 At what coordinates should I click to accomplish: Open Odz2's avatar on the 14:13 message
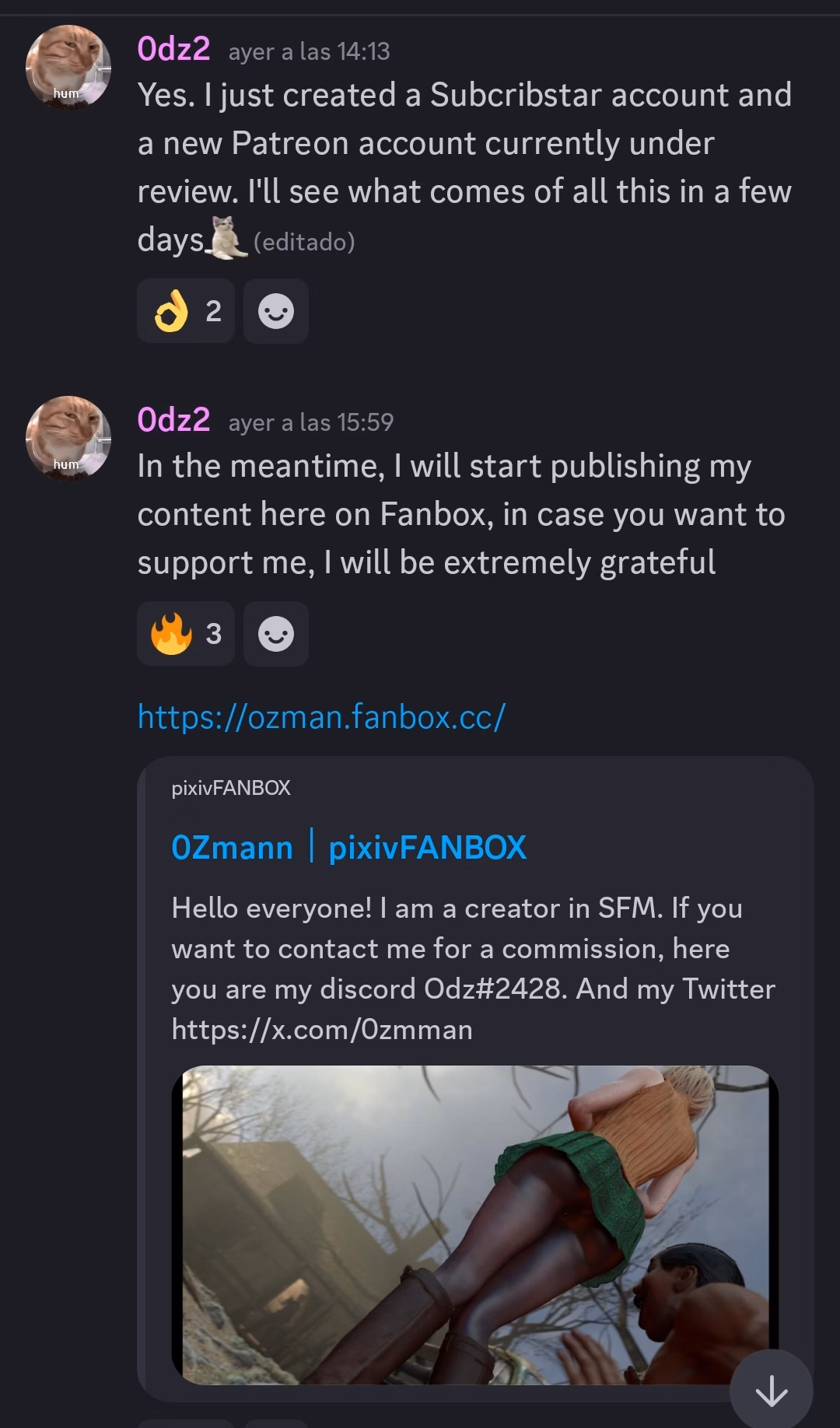pos(68,68)
